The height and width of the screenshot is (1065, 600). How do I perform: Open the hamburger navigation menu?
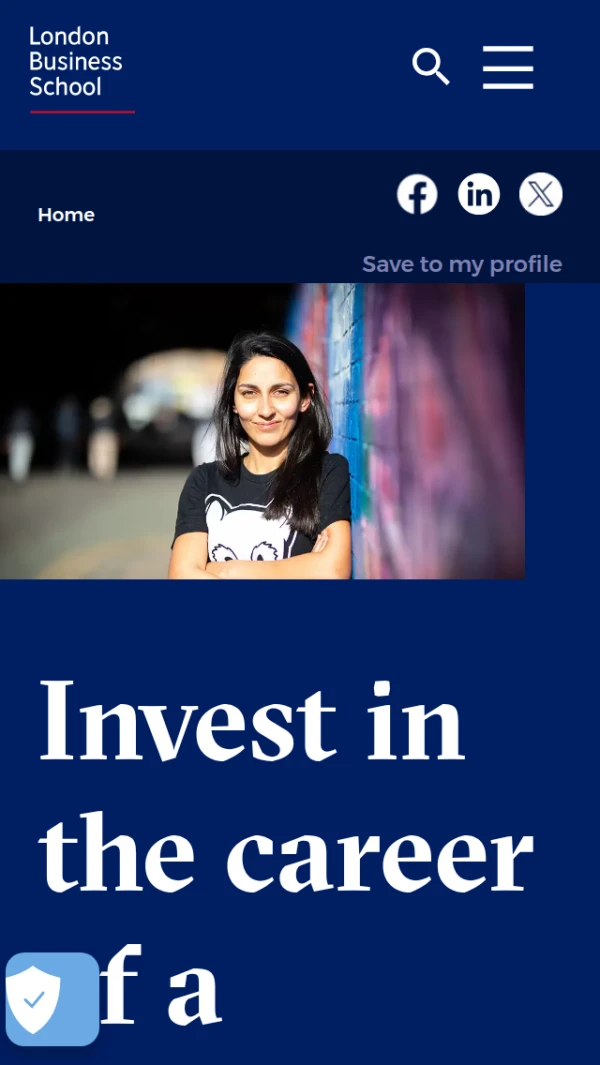tap(508, 68)
